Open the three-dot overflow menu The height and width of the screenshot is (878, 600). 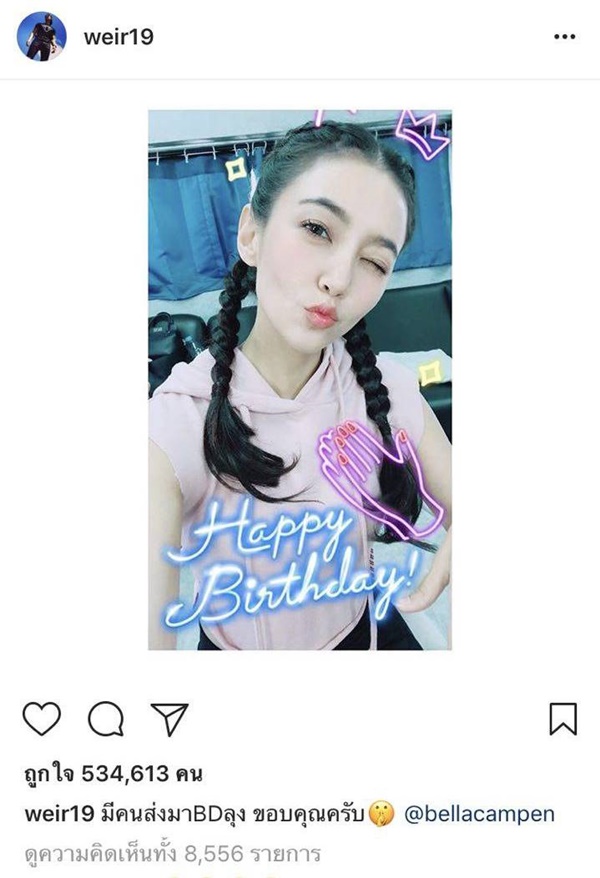click(x=565, y=37)
